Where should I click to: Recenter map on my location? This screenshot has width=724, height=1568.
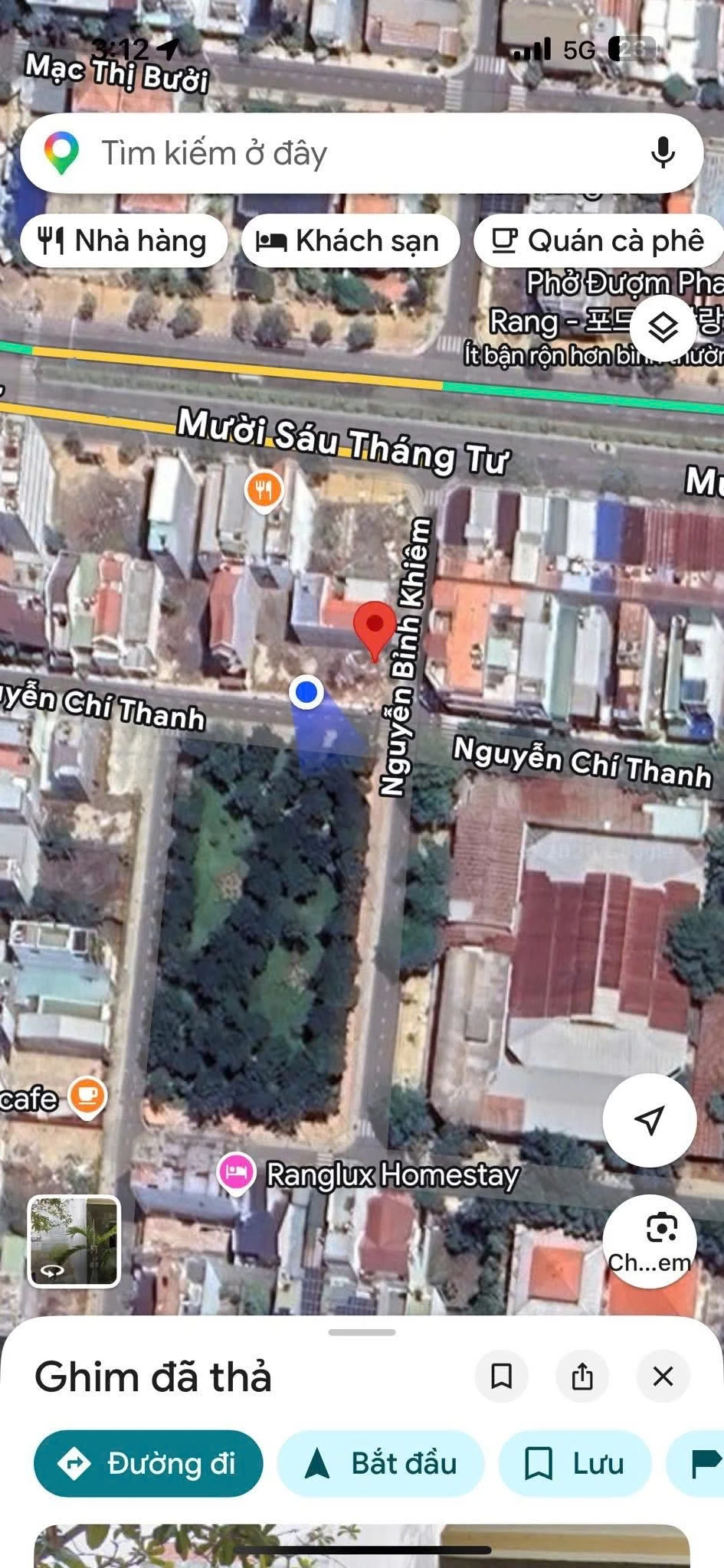[x=649, y=1120]
